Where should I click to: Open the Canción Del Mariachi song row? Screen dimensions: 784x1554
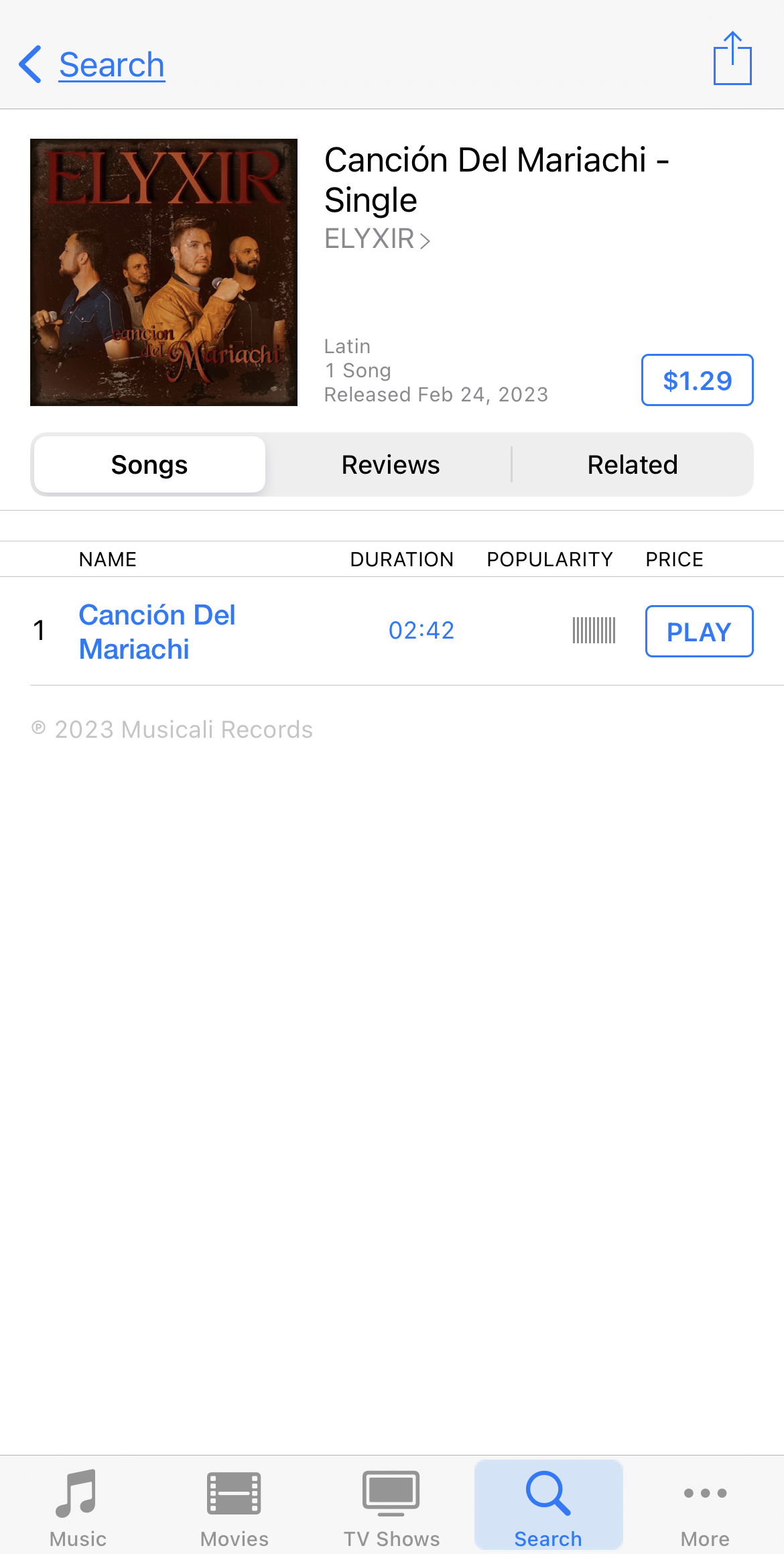pyautogui.click(x=157, y=631)
